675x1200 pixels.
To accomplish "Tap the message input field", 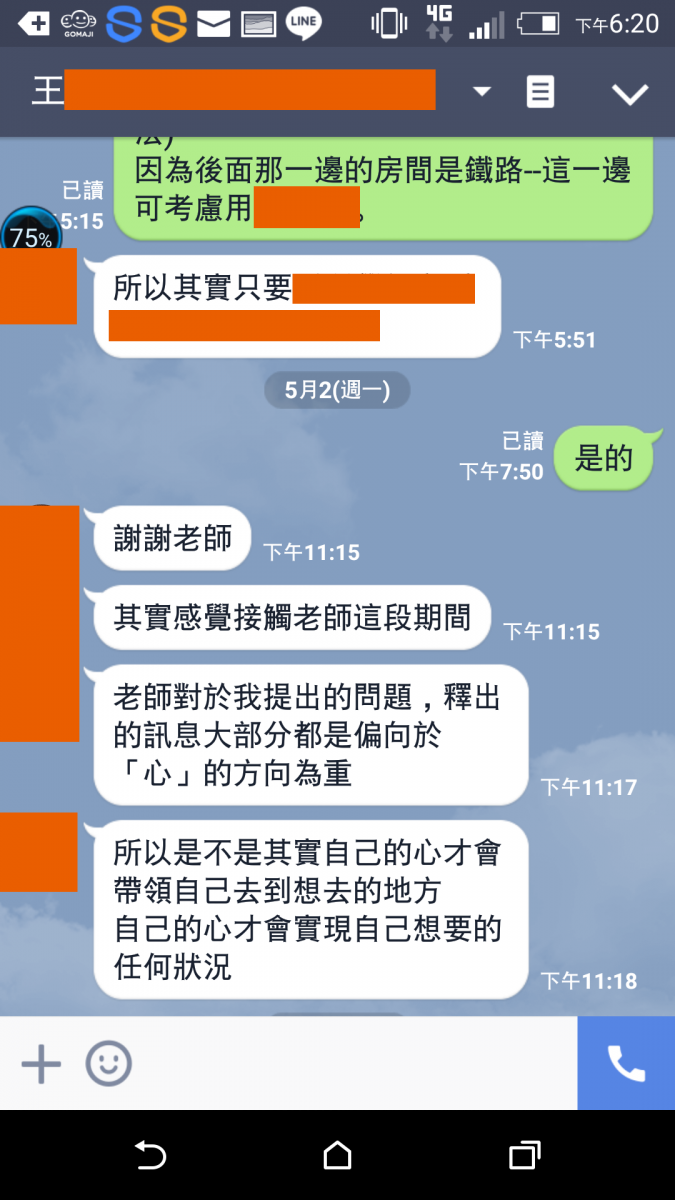I will [x=350, y=1064].
